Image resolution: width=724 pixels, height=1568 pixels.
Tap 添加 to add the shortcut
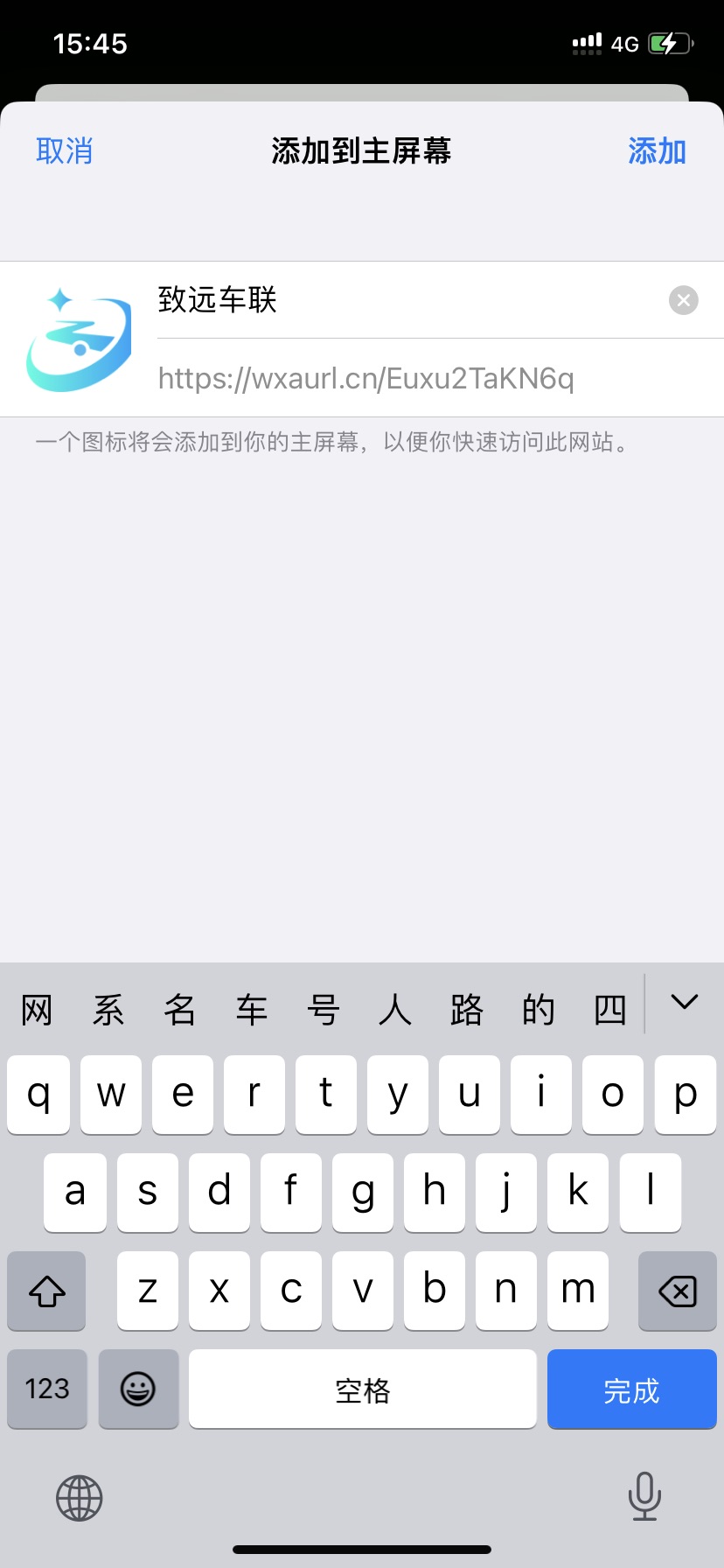657,151
